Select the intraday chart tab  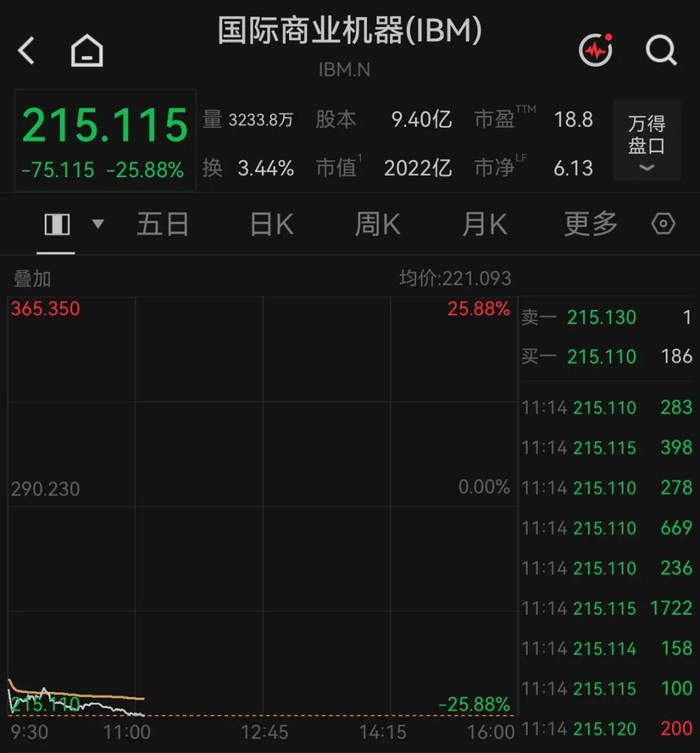pyautogui.click(x=57, y=224)
